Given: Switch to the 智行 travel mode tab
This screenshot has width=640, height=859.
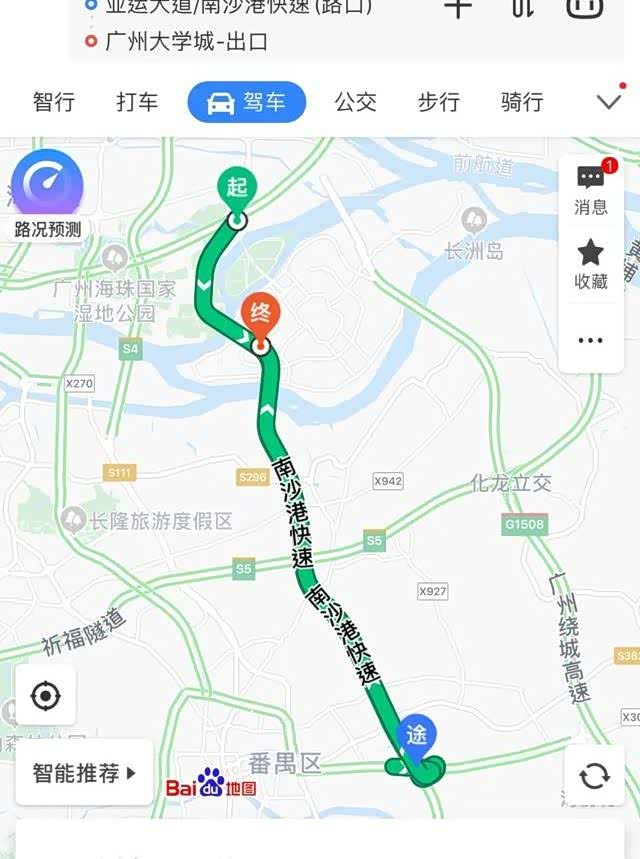Looking at the screenshot, I should pyautogui.click(x=54, y=102).
